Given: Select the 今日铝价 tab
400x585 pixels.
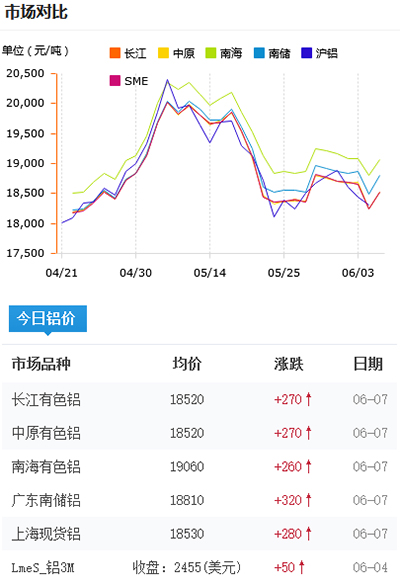Looking at the screenshot, I should (48, 319).
